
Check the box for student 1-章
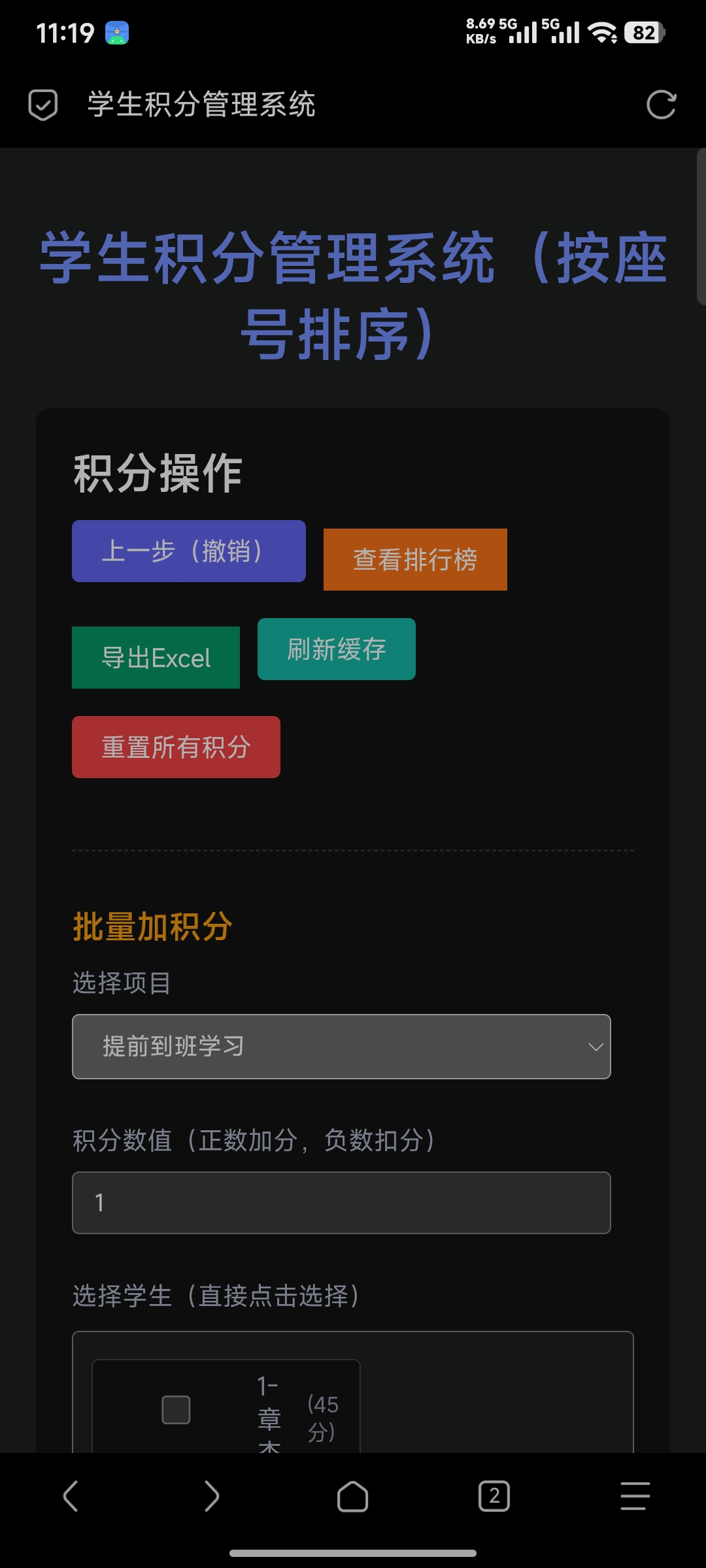click(x=176, y=1409)
